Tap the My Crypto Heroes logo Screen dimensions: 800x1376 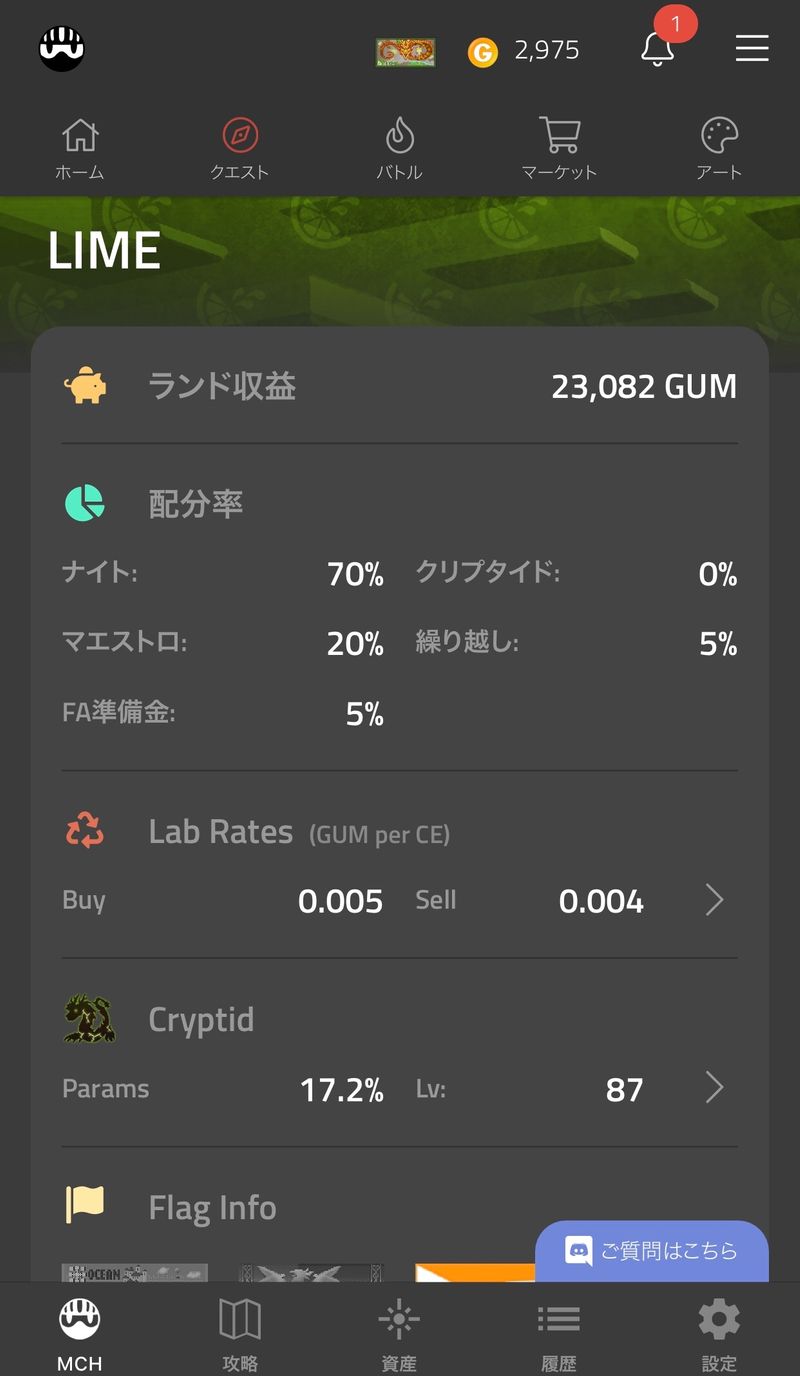(62, 48)
